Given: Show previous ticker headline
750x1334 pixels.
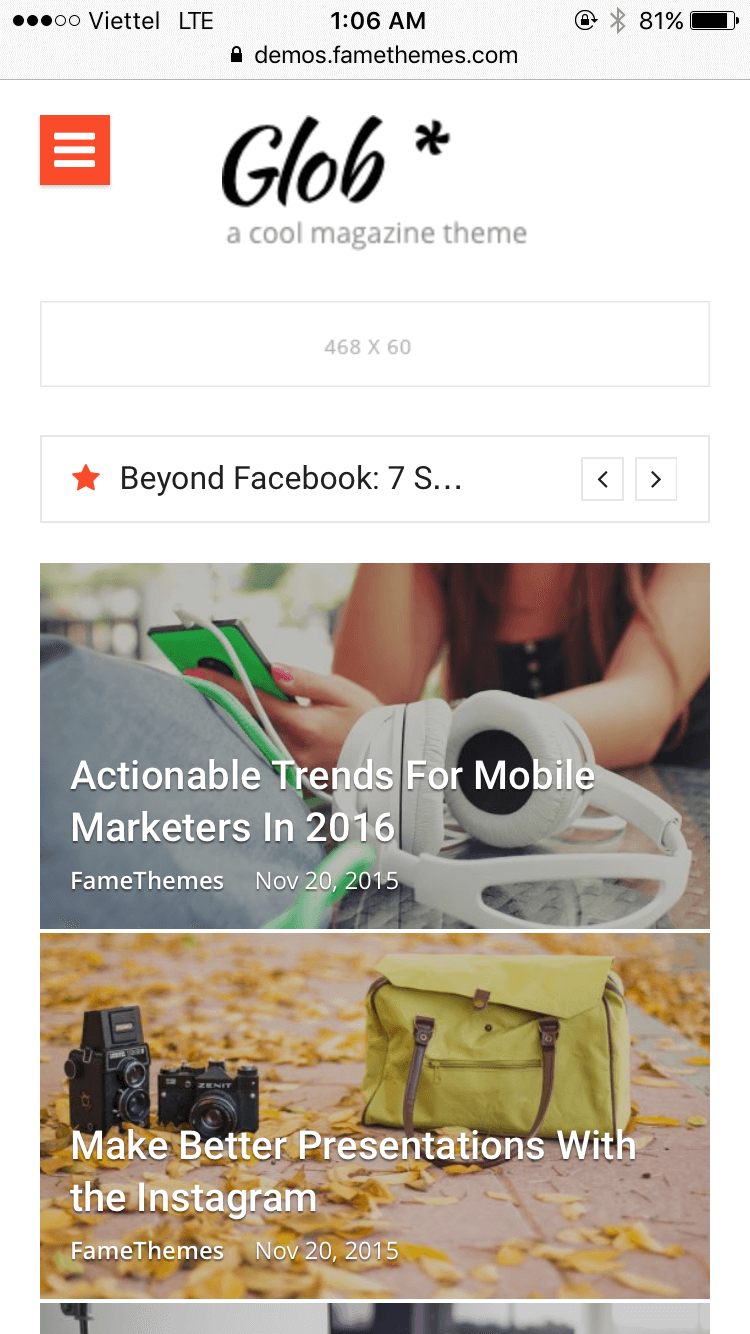Looking at the screenshot, I should coord(602,479).
